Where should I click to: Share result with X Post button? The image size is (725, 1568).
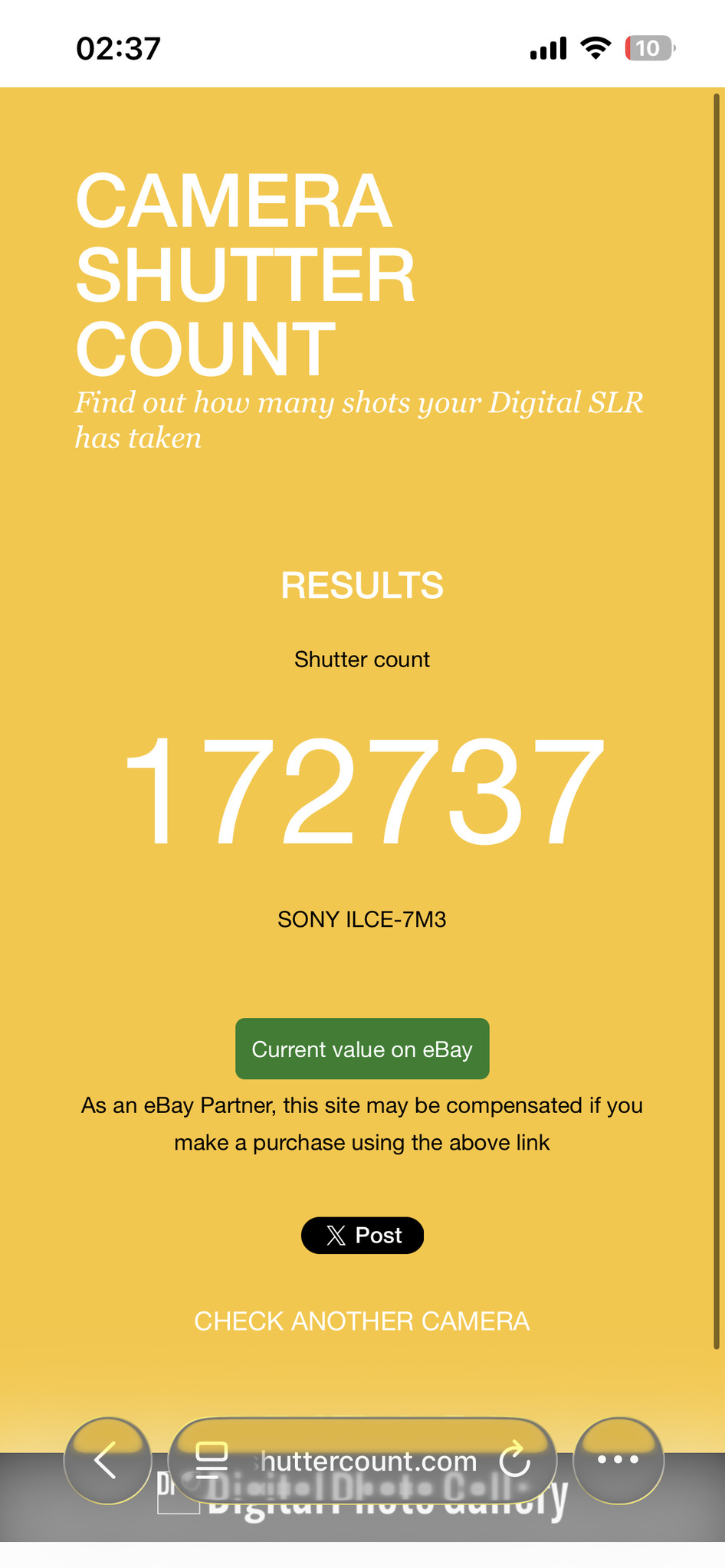pyautogui.click(x=362, y=1235)
